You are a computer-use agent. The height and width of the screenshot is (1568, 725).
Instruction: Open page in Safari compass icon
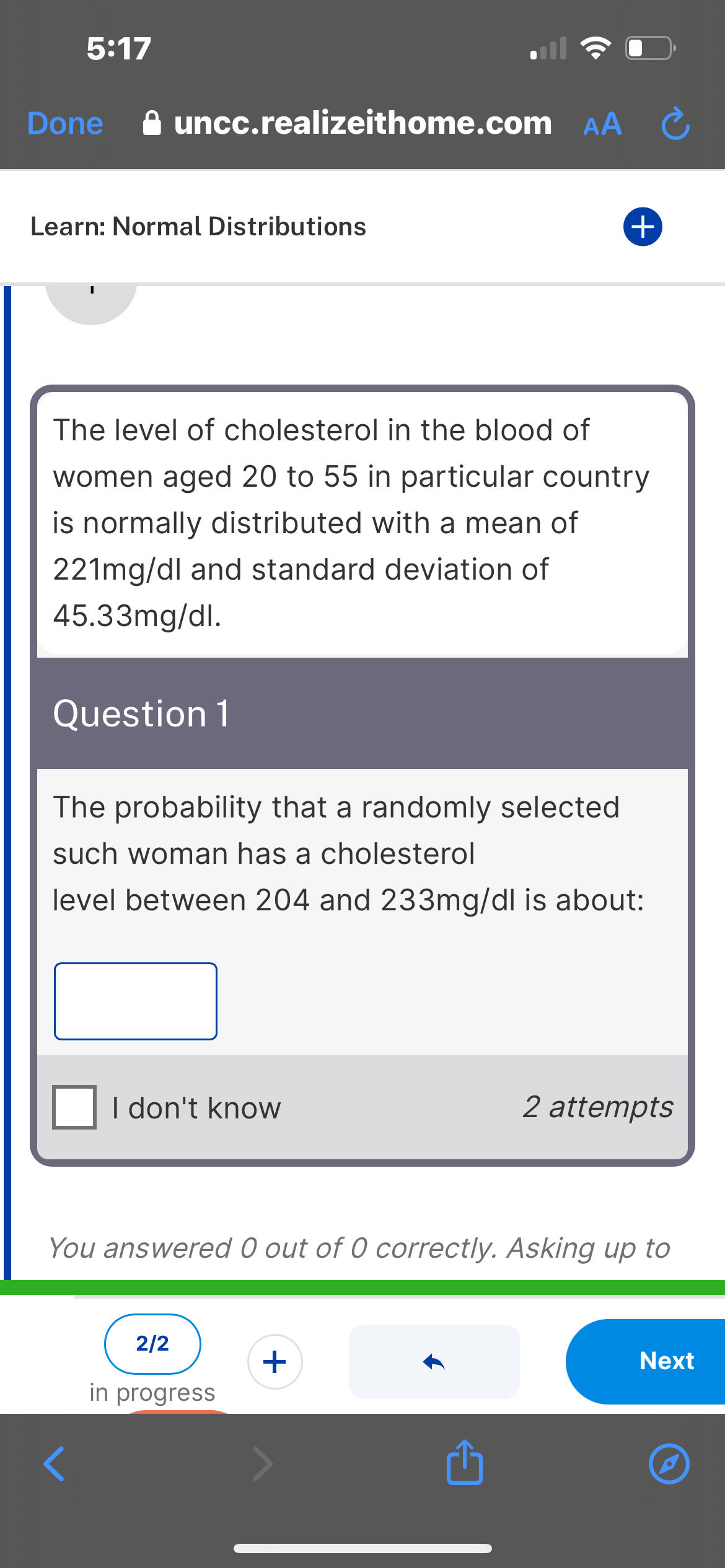point(669,1464)
